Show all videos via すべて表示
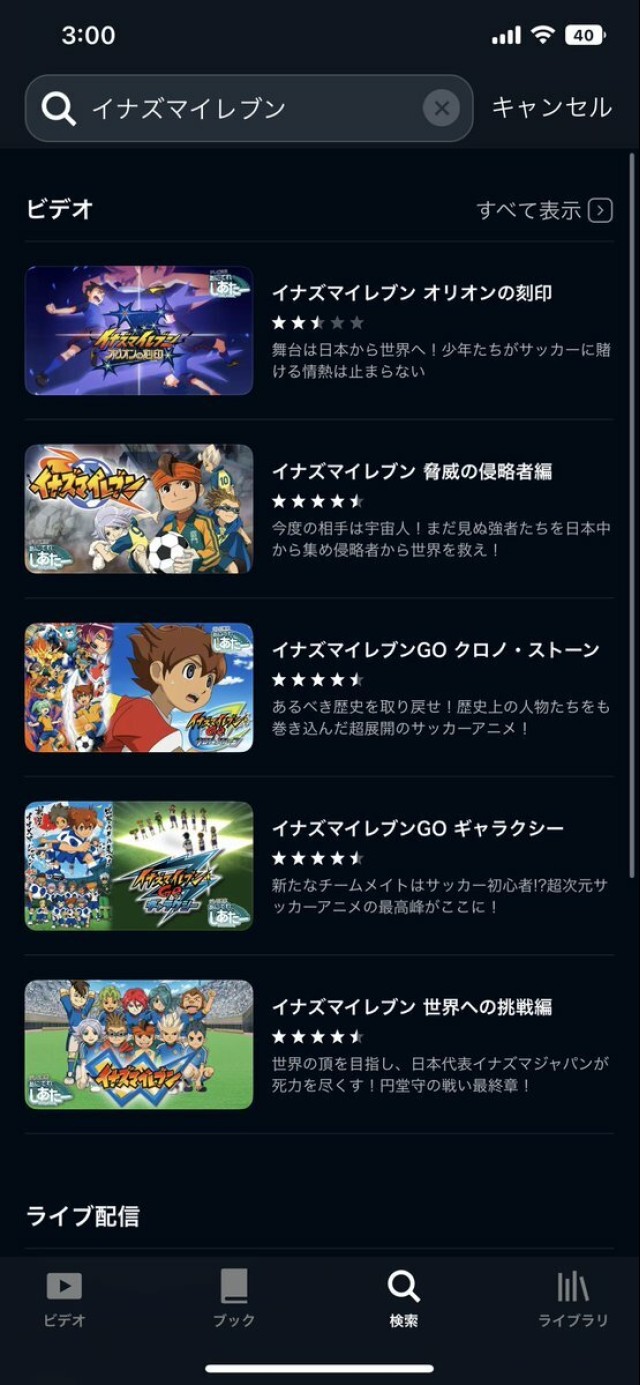The height and width of the screenshot is (1385, 640). click(x=544, y=210)
